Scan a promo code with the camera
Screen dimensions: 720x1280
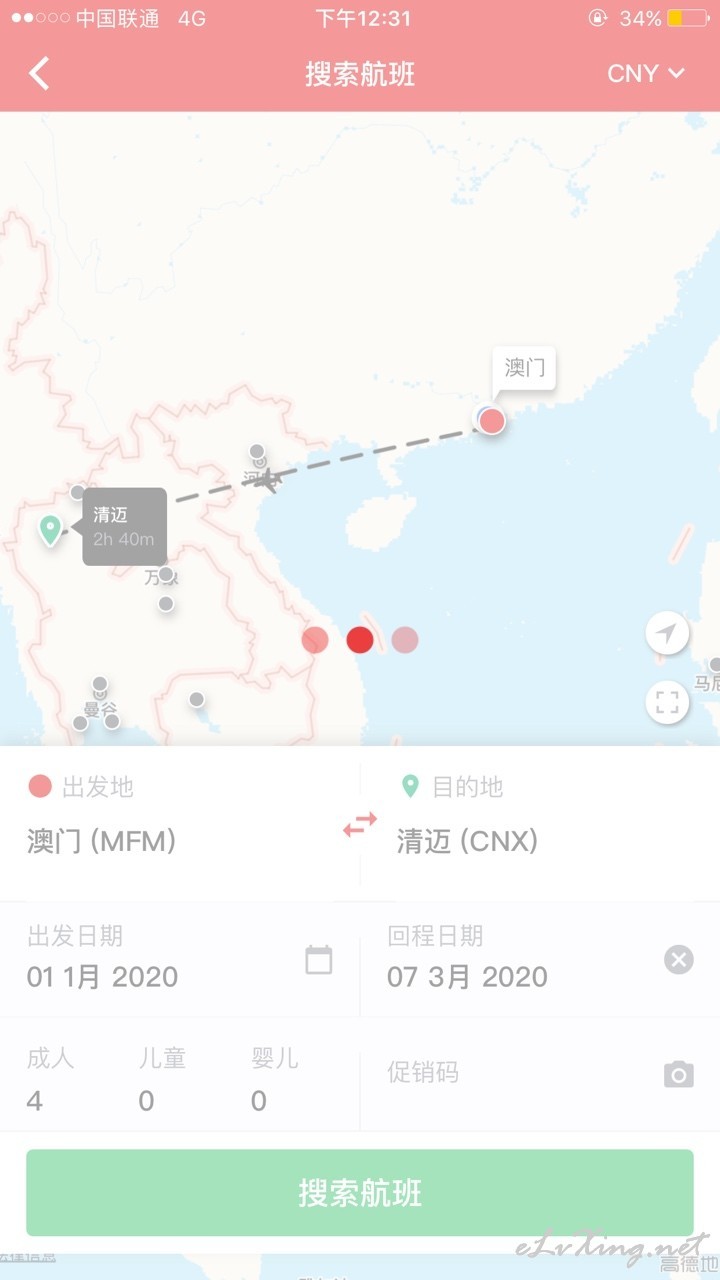679,1074
